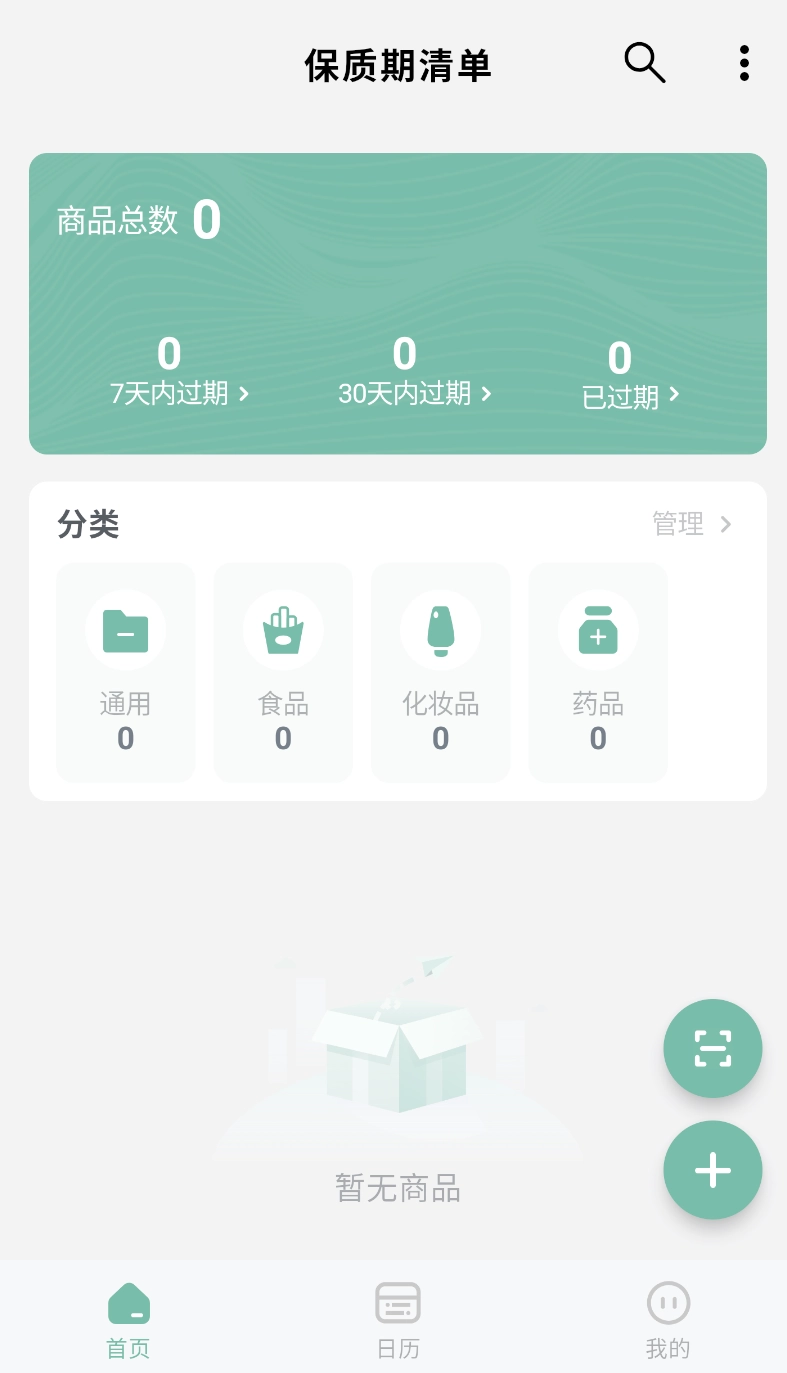
Task: Tap the plus button to add a product
Action: pos(712,1169)
